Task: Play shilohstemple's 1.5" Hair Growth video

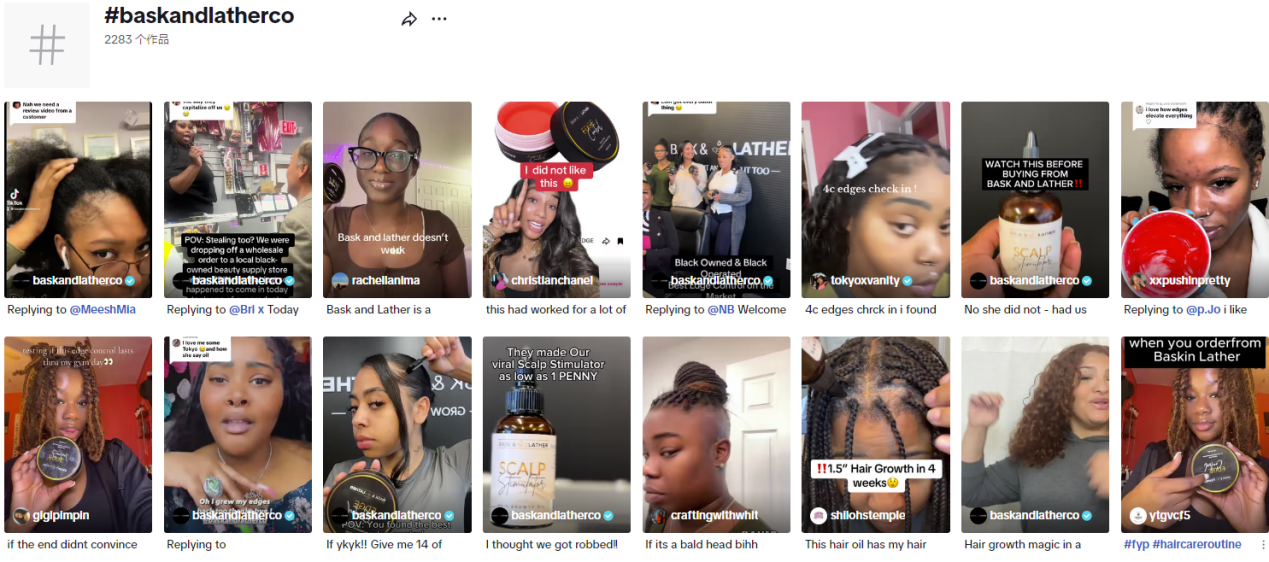Action: click(875, 434)
